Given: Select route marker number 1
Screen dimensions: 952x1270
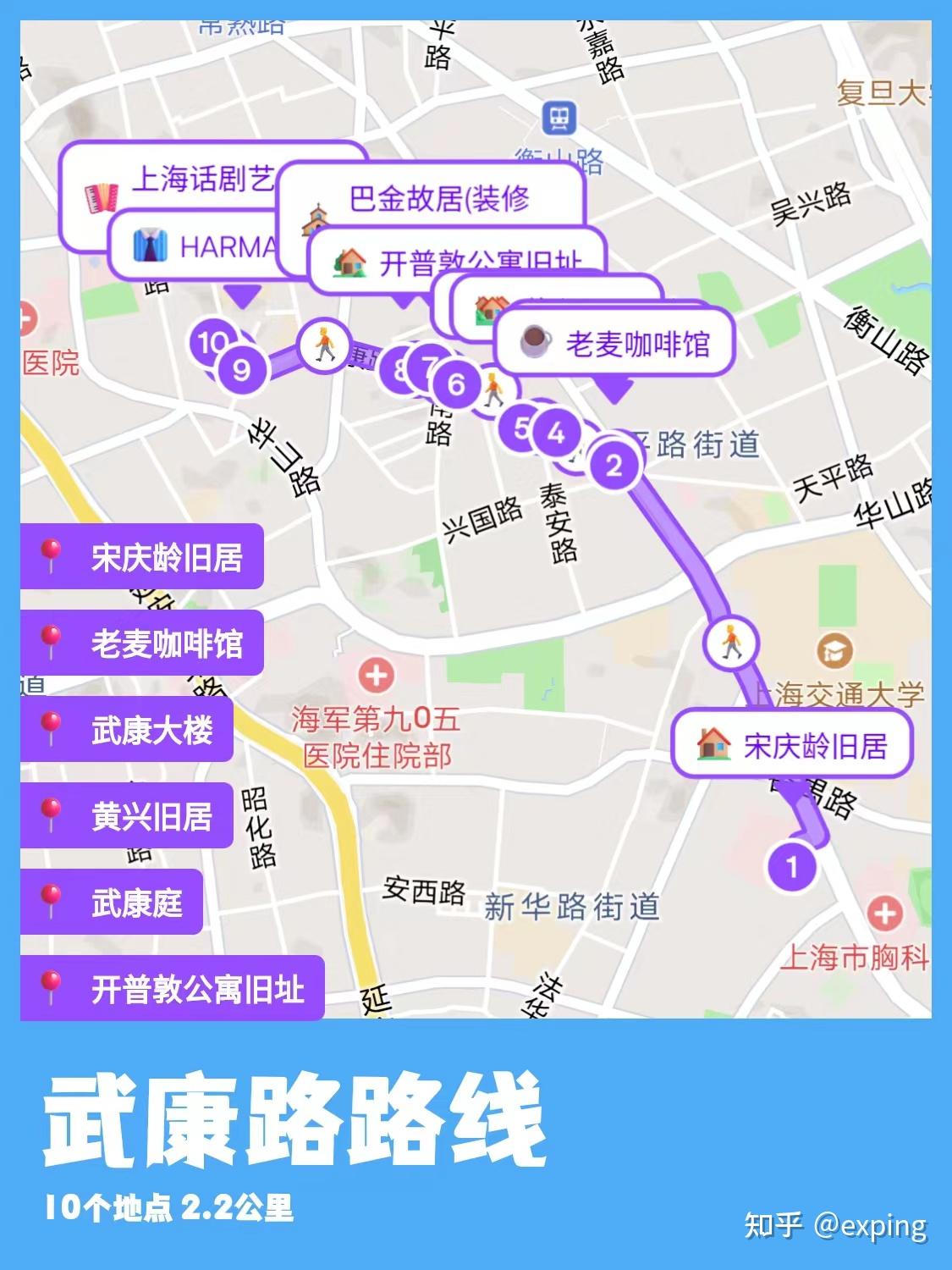Looking at the screenshot, I should click(791, 865).
